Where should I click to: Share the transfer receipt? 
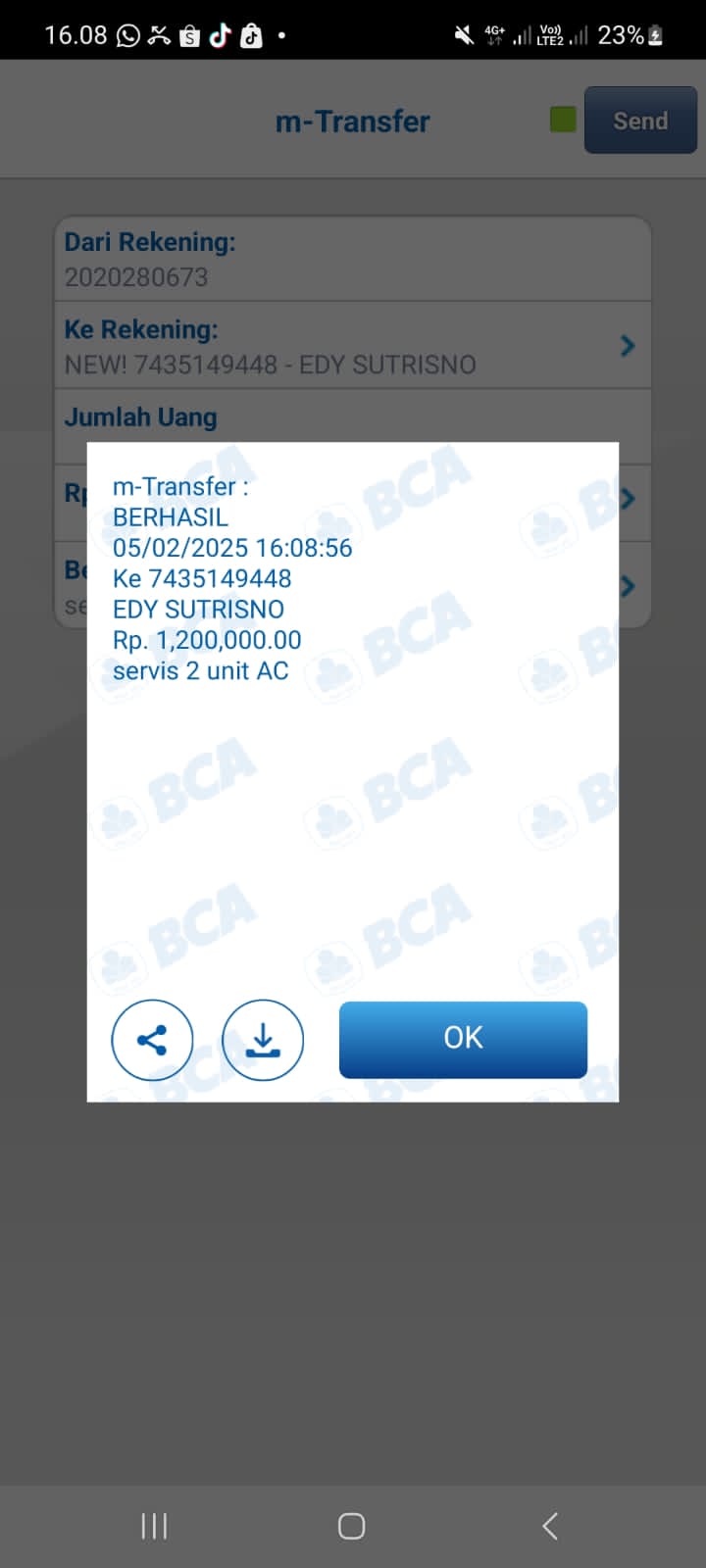152,1040
